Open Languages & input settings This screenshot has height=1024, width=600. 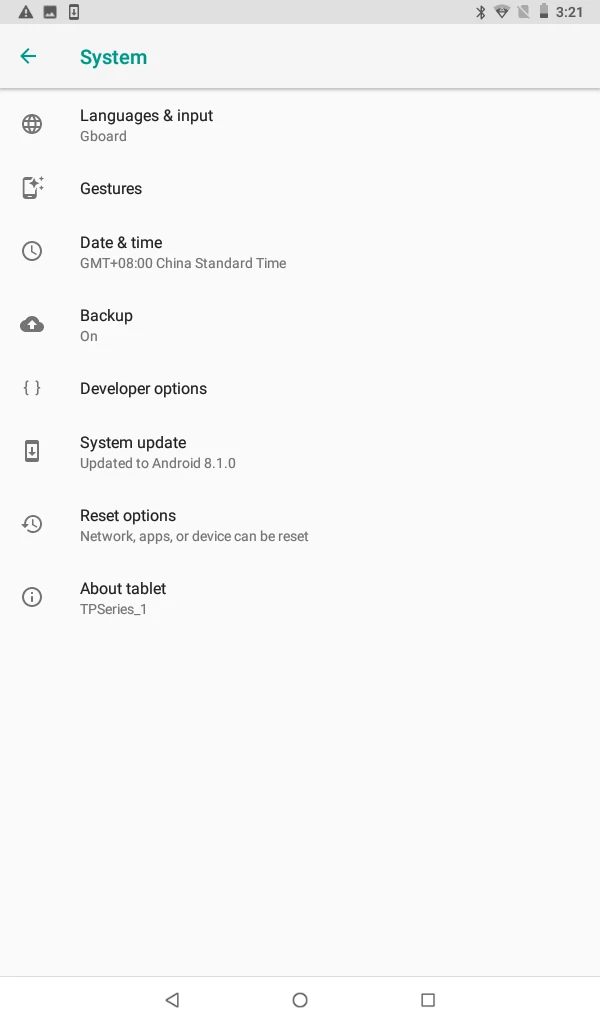coord(146,125)
